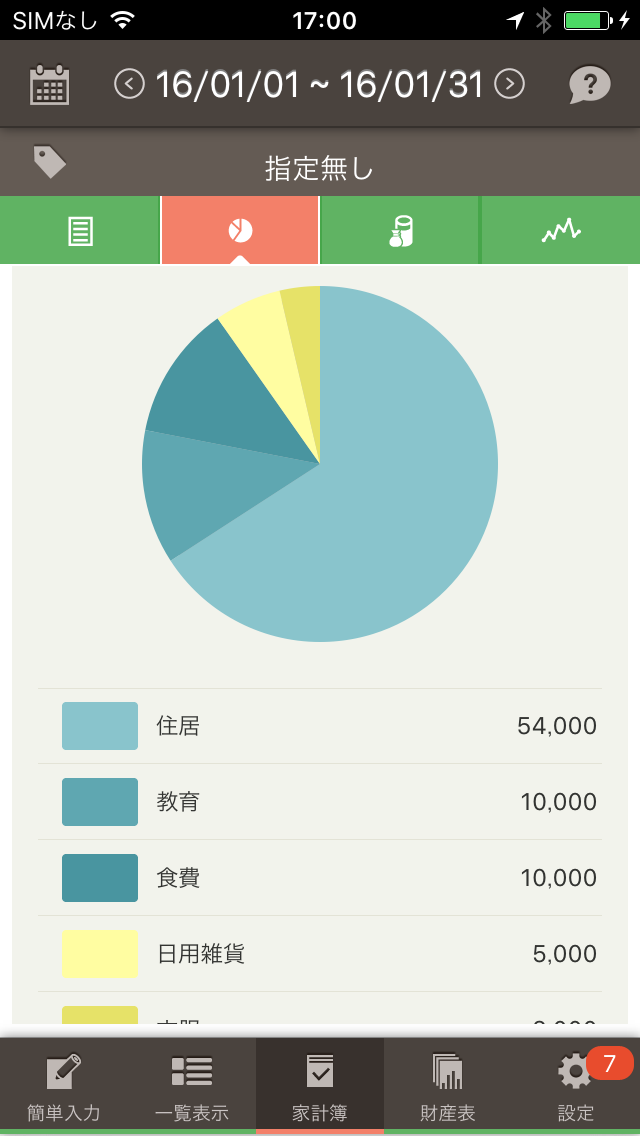Open 設定 settings tab

(x=576, y=1086)
